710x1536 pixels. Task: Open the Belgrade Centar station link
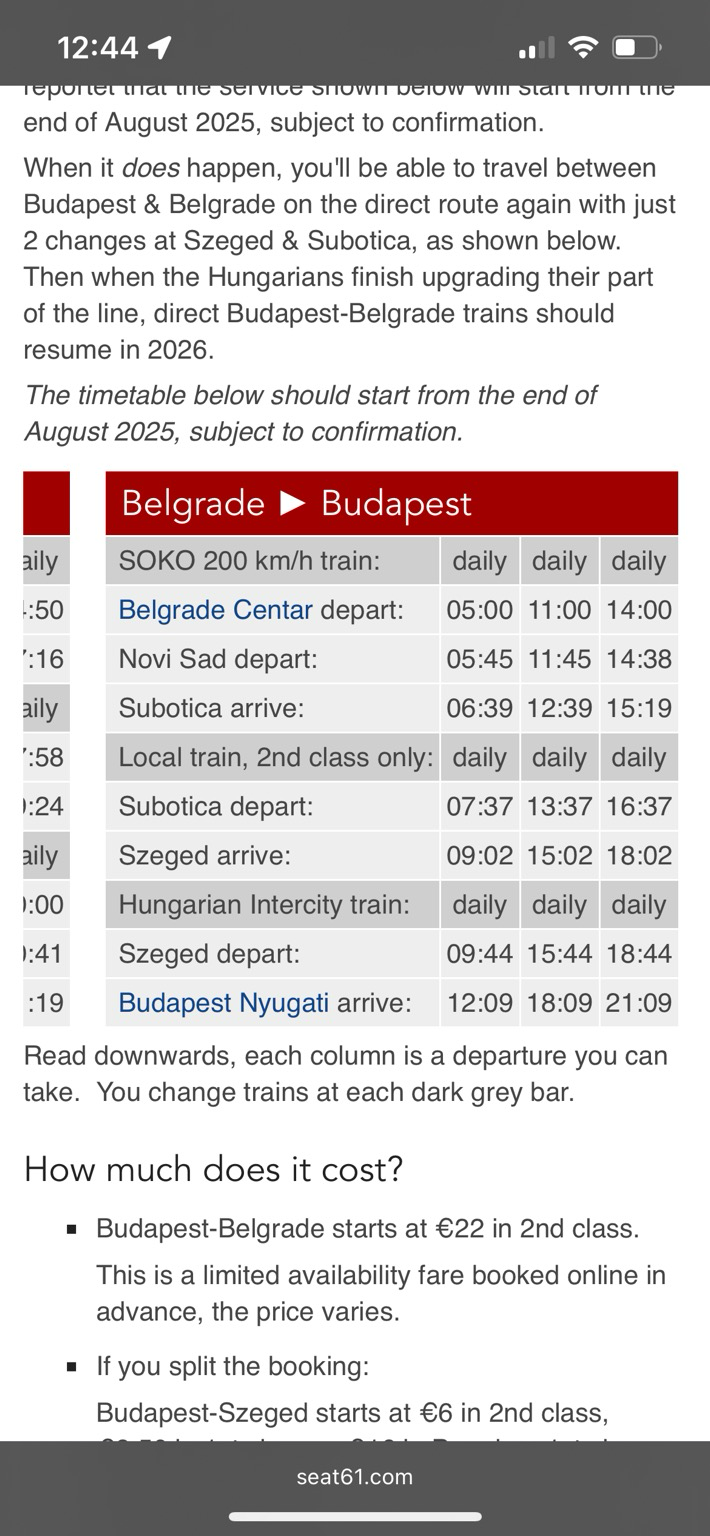point(215,610)
